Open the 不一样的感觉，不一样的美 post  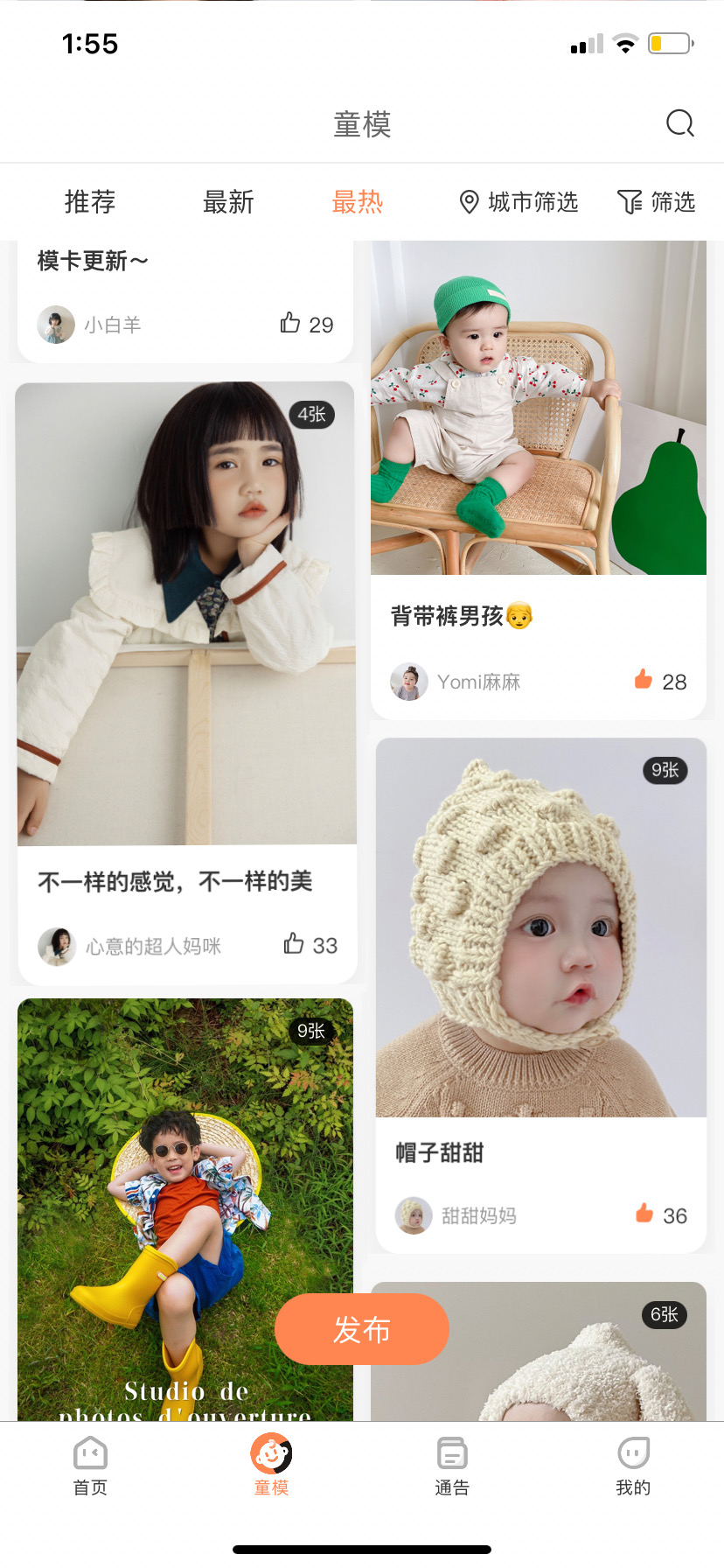[x=186, y=612]
